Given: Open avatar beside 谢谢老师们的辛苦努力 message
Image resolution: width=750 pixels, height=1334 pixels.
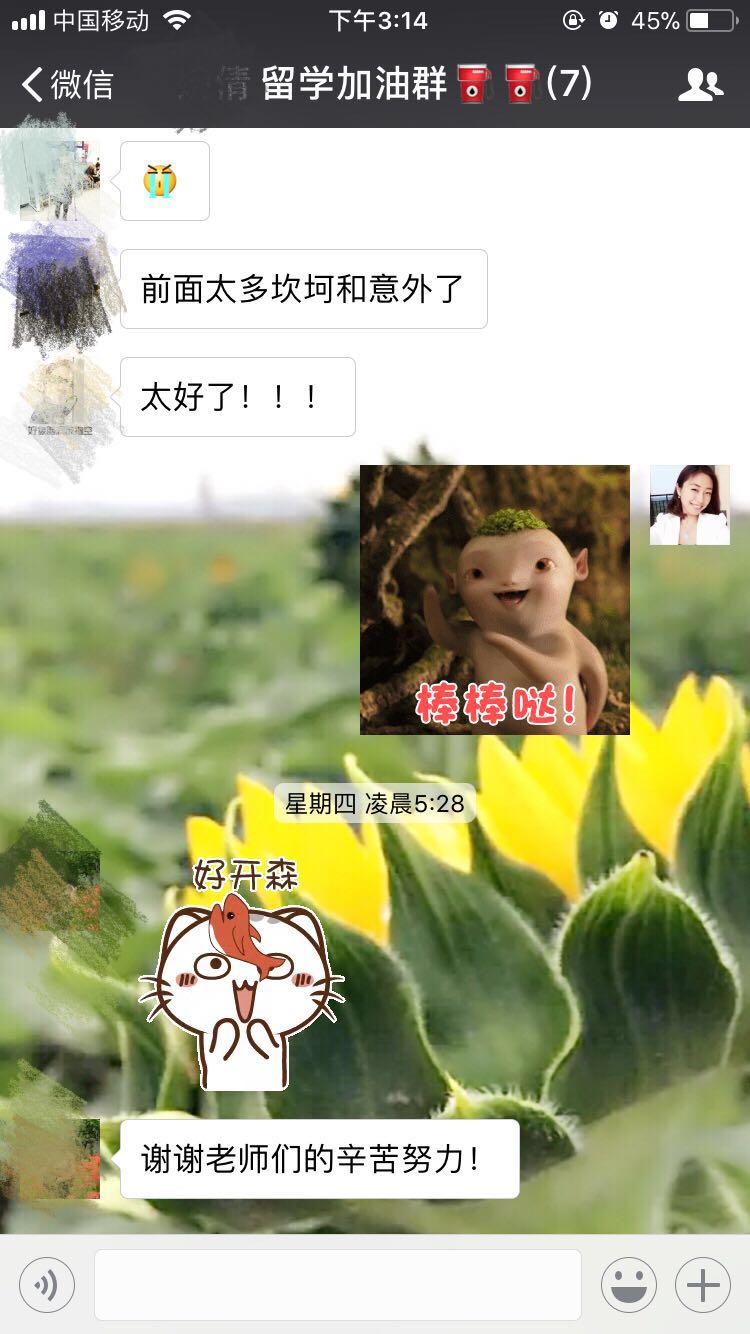Looking at the screenshot, I should [60, 1158].
